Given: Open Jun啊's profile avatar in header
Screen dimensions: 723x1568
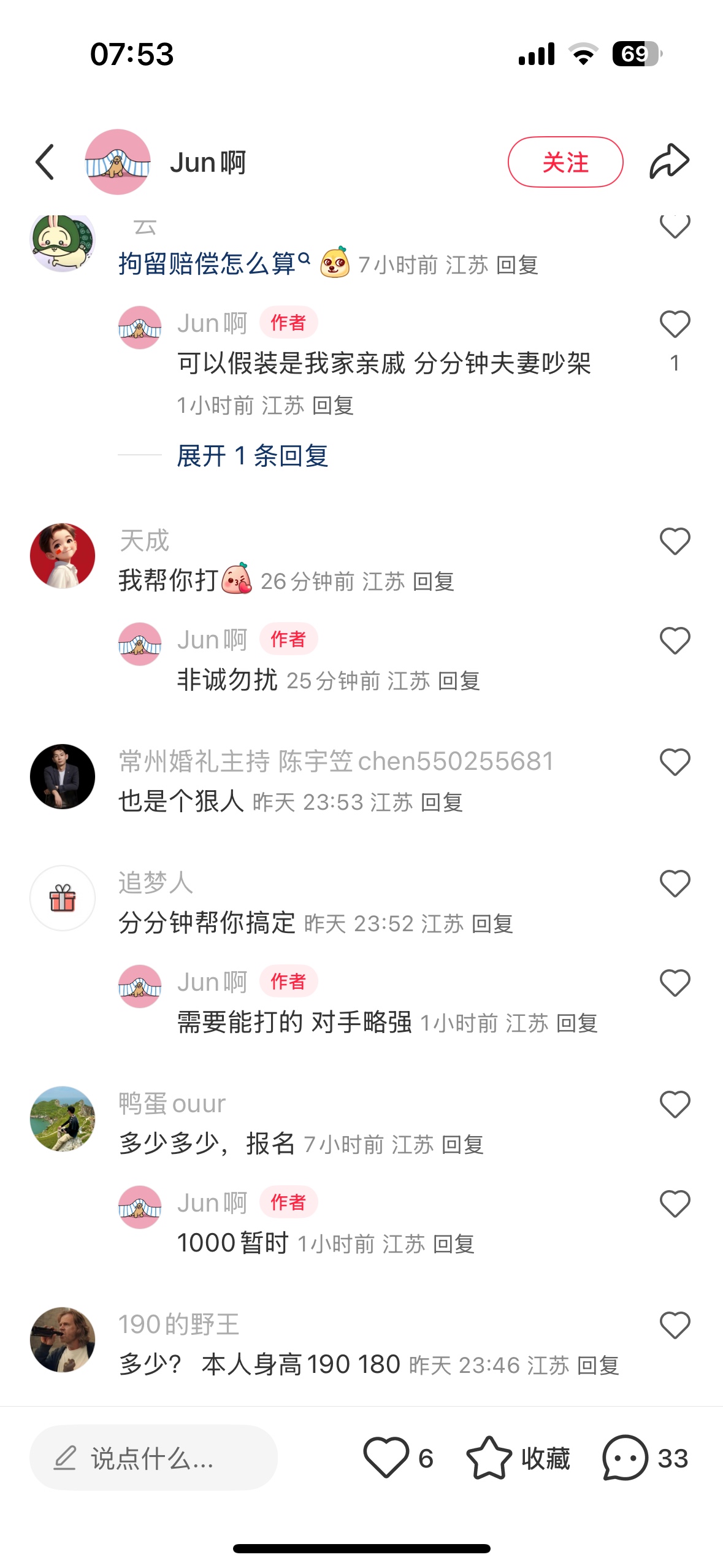Looking at the screenshot, I should (117, 162).
